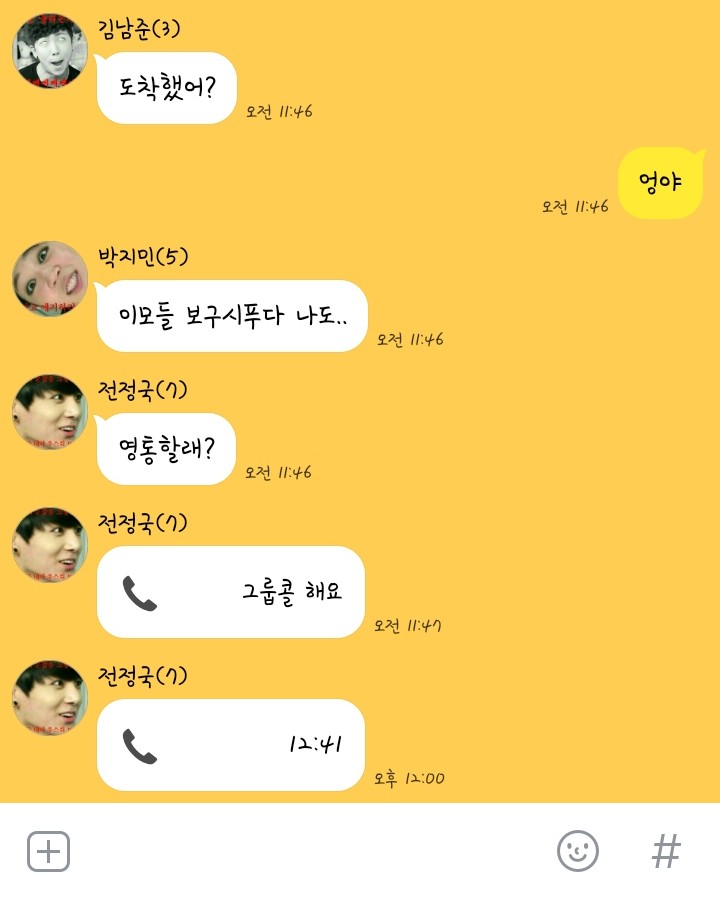Open the plus attachment menu
The image size is (720, 899).
[x=48, y=851]
